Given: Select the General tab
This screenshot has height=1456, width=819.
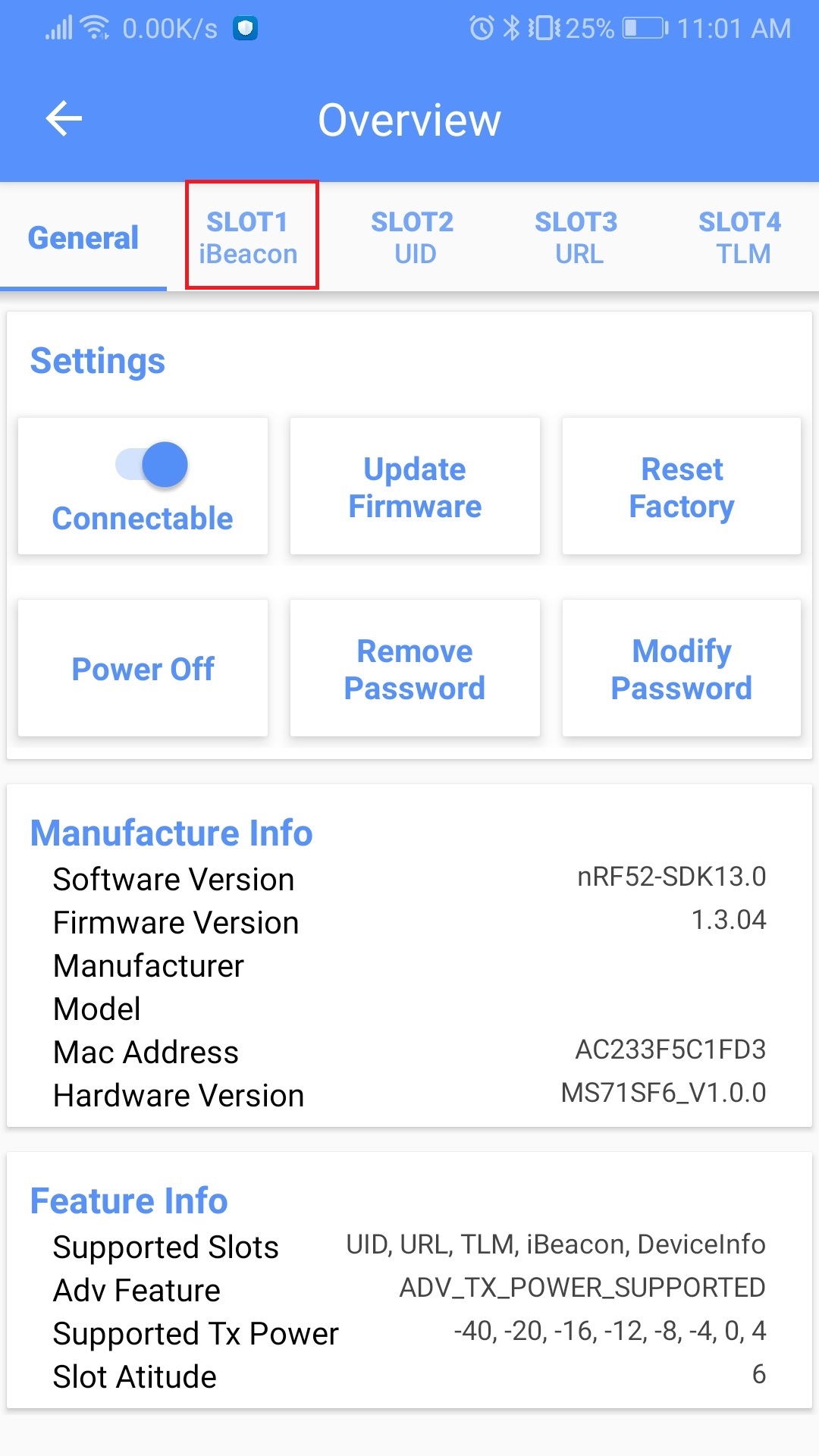Looking at the screenshot, I should (83, 237).
